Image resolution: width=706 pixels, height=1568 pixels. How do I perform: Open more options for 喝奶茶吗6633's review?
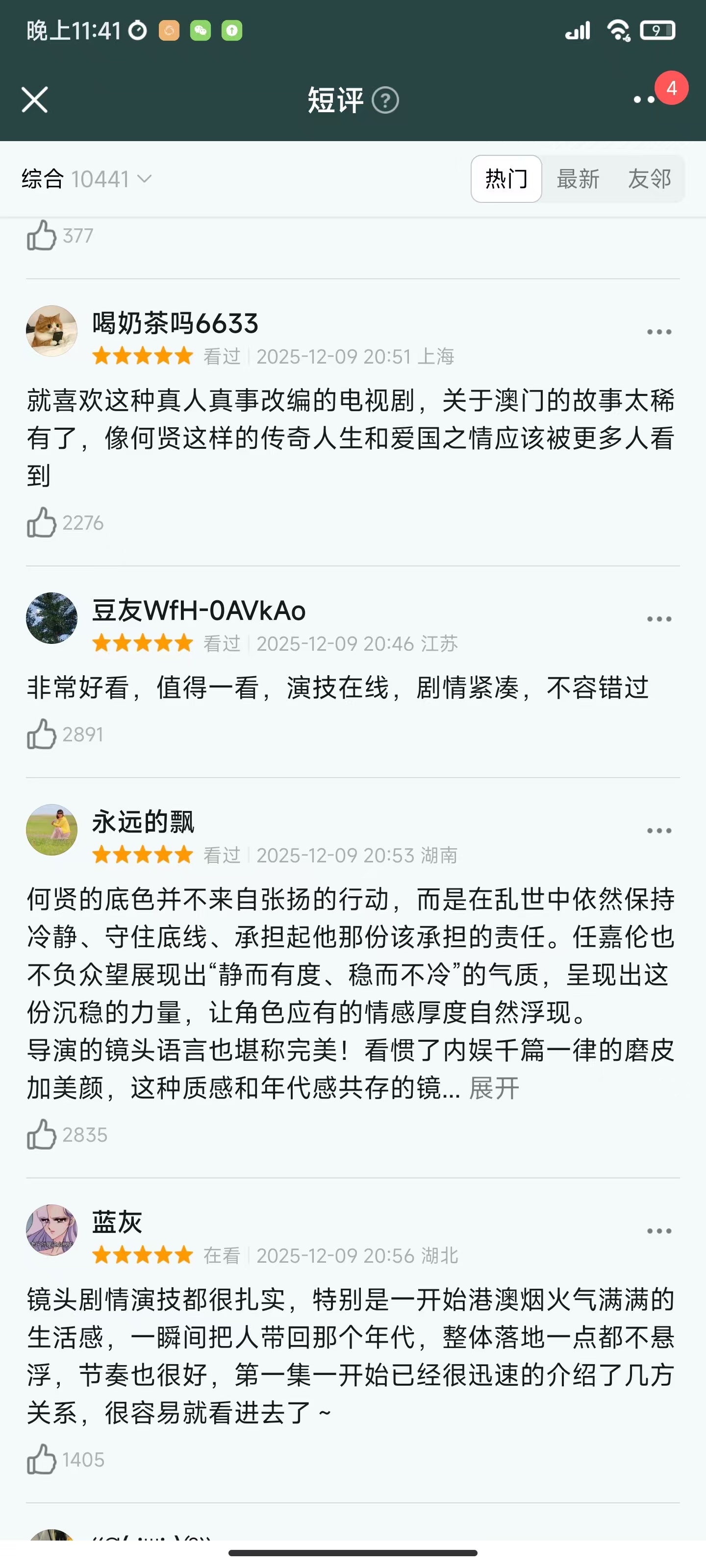pyautogui.click(x=658, y=332)
